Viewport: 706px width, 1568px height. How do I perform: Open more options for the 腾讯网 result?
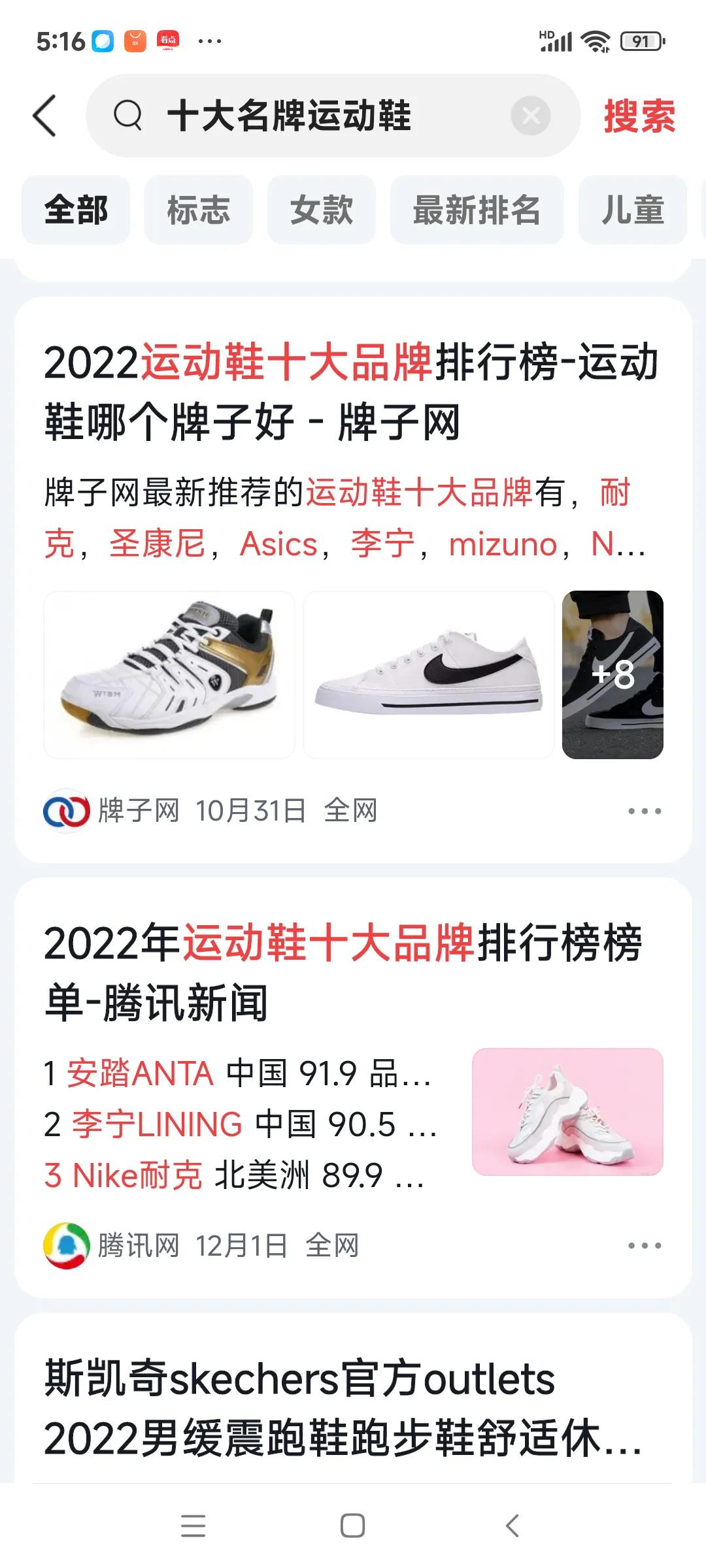pyautogui.click(x=644, y=1246)
